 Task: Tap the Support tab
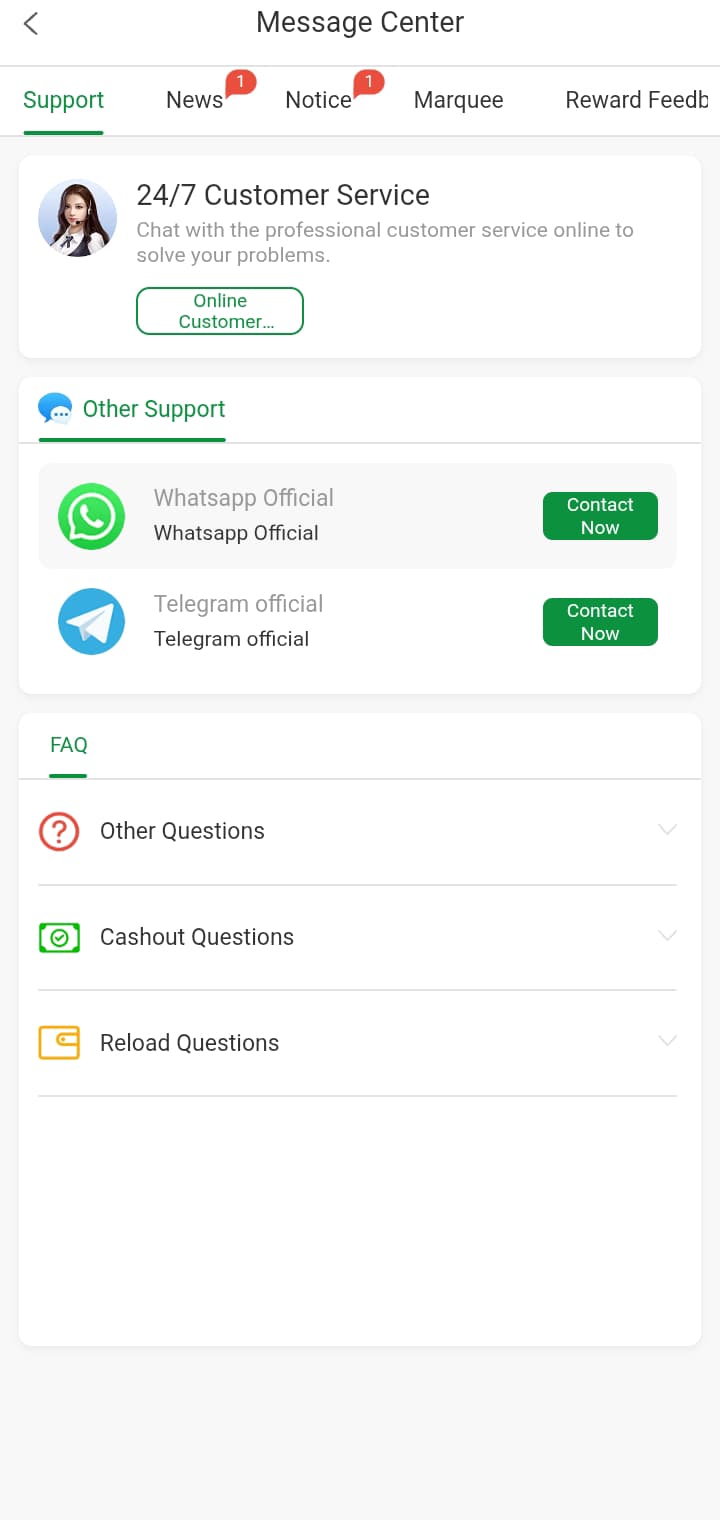pyautogui.click(x=64, y=100)
